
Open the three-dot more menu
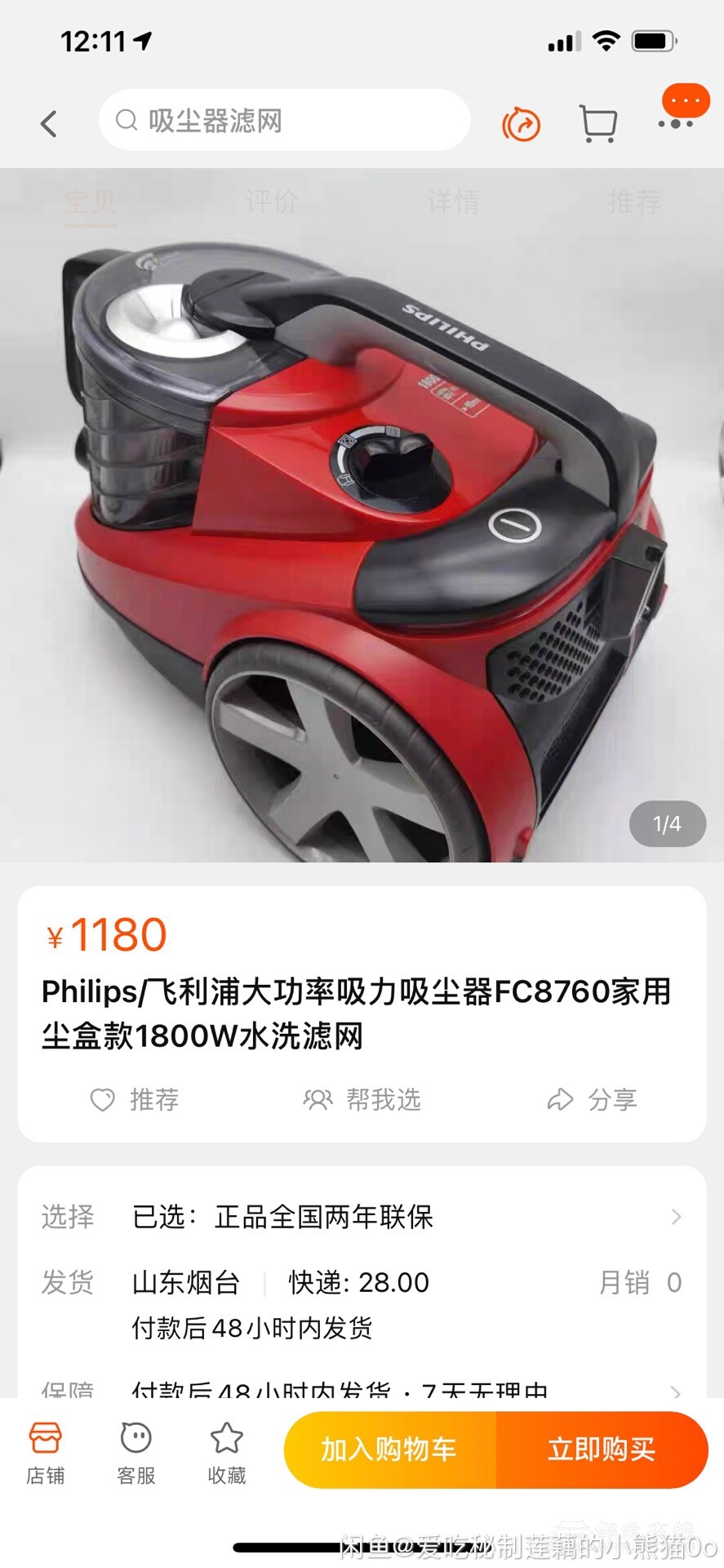point(677,122)
